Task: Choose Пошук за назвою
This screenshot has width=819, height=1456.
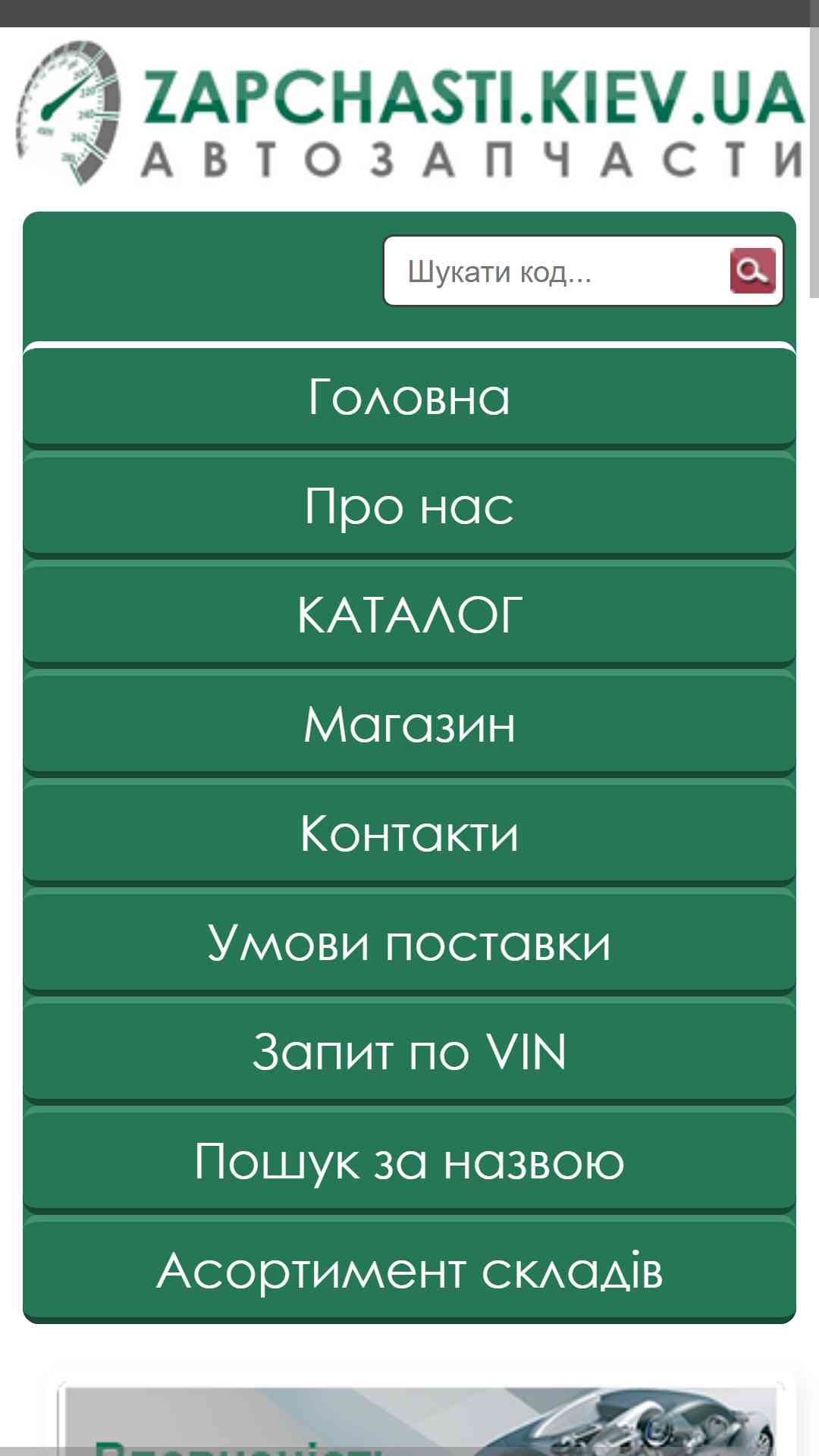Action: click(x=409, y=1162)
